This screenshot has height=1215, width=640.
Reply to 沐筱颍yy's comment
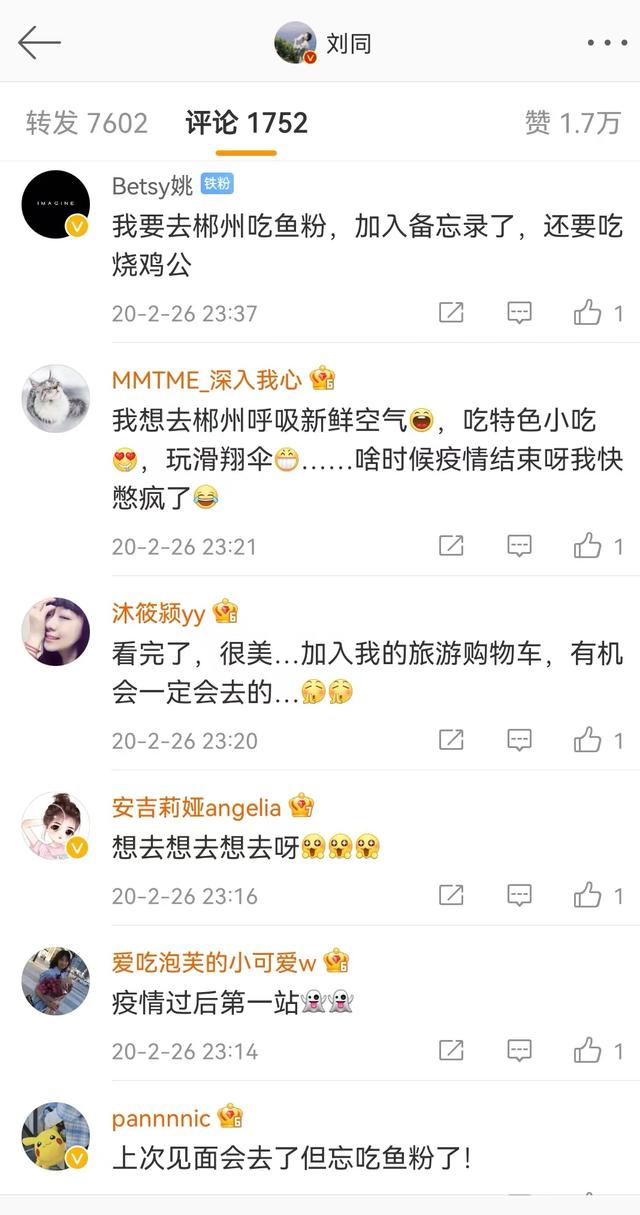tap(519, 740)
